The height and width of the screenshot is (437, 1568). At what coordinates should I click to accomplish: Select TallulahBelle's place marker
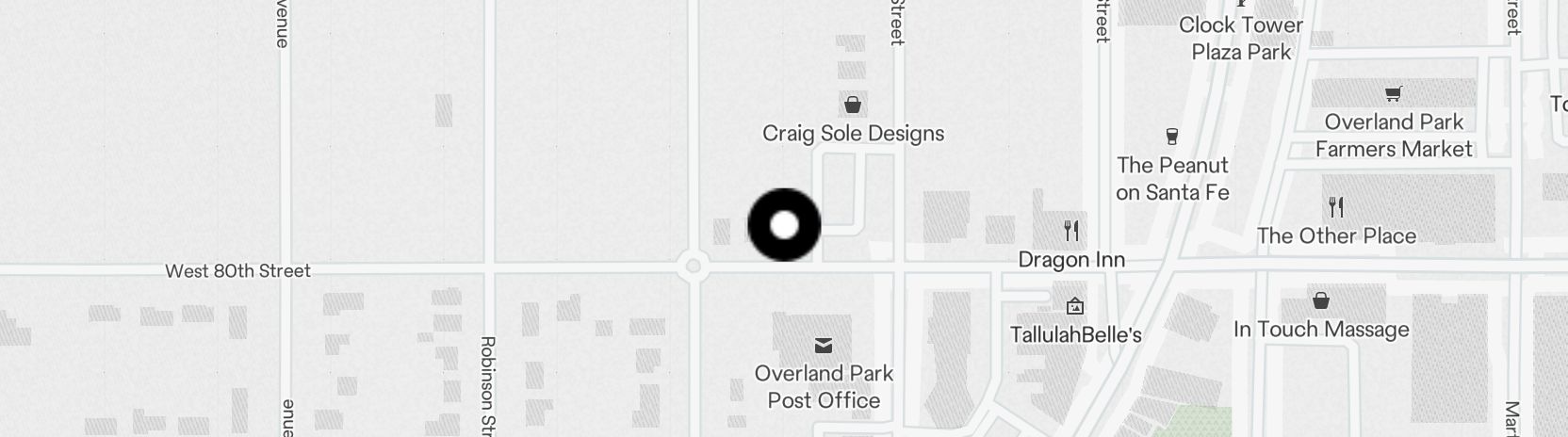point(1074,307)
